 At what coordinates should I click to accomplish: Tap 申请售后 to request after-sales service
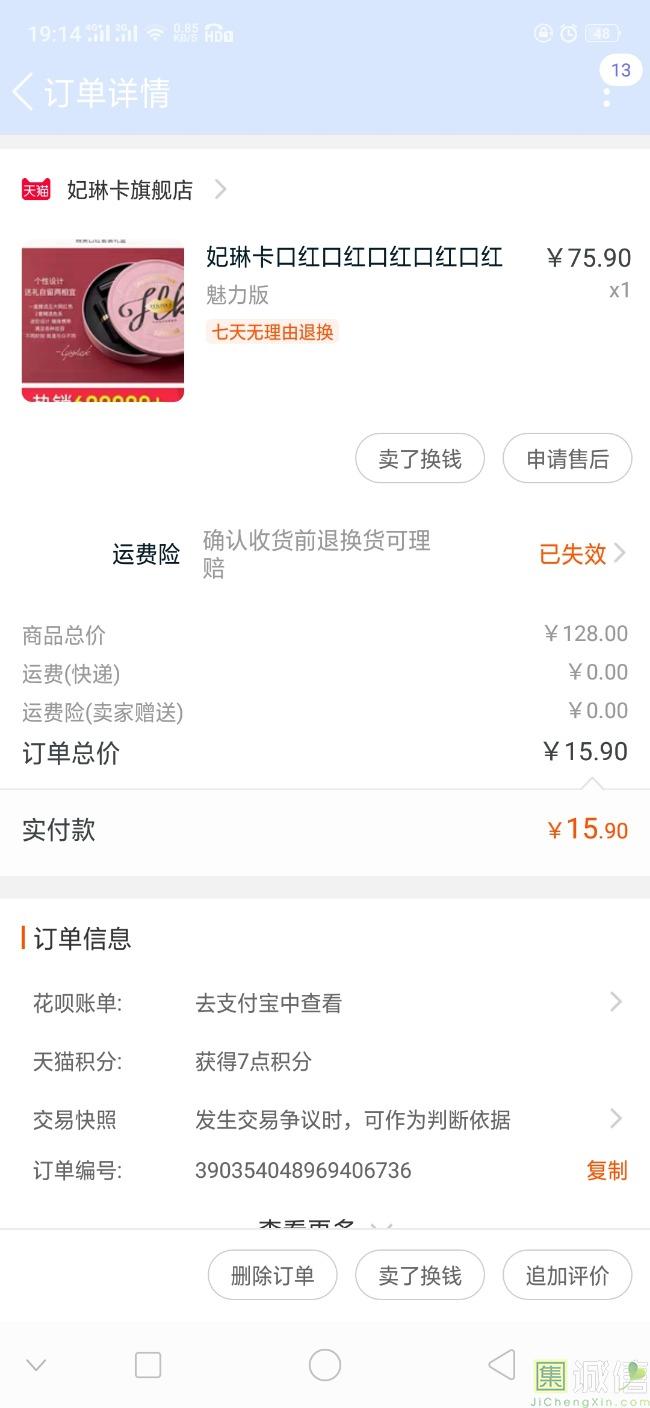coord(567,459)
